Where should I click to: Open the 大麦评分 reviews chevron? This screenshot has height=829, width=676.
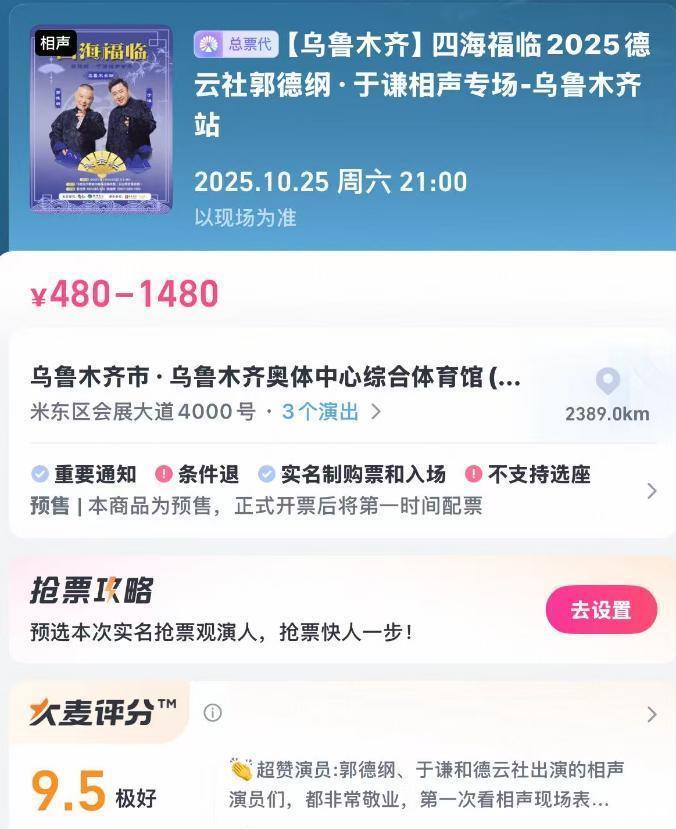(651, 714)
